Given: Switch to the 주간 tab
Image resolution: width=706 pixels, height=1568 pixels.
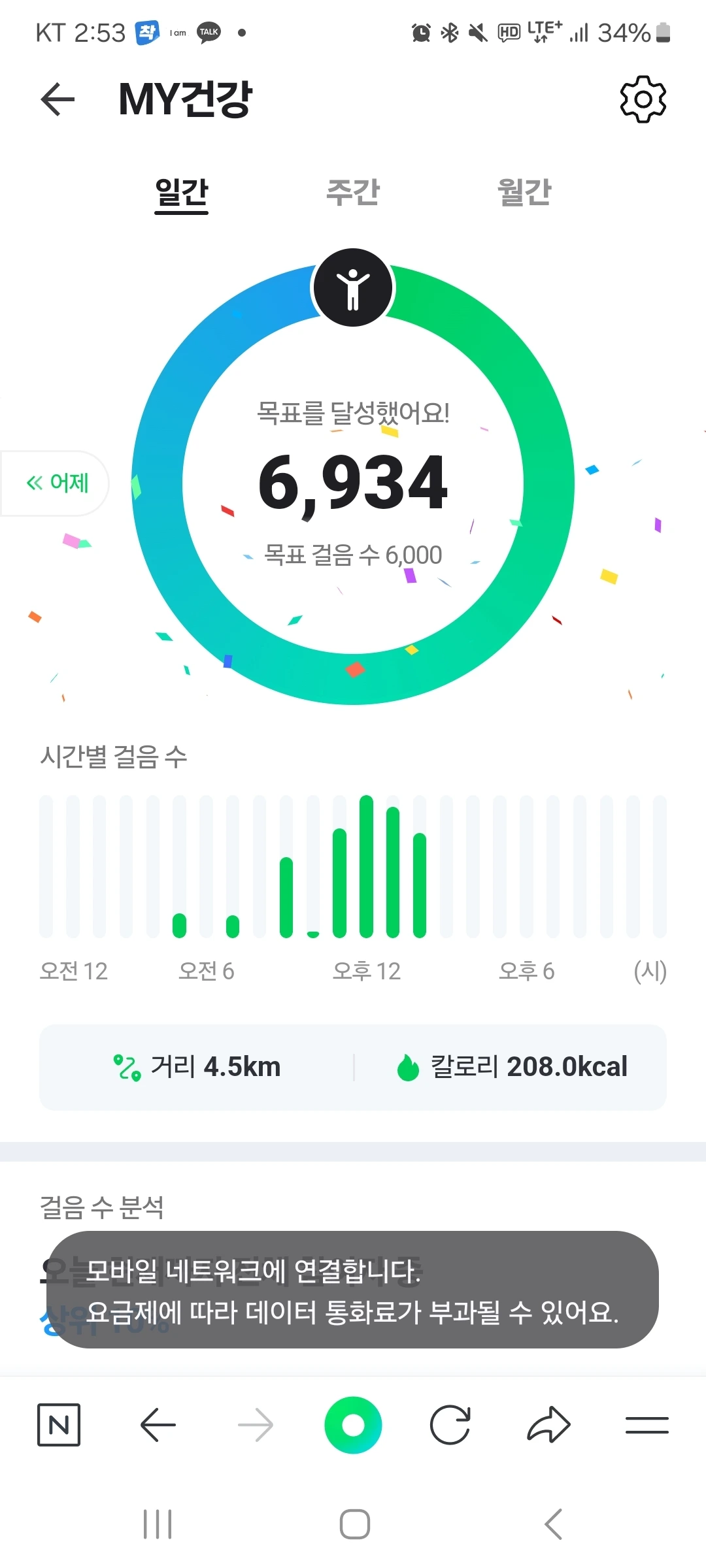Looking at the screenshot, I should (x=353, y=193).
